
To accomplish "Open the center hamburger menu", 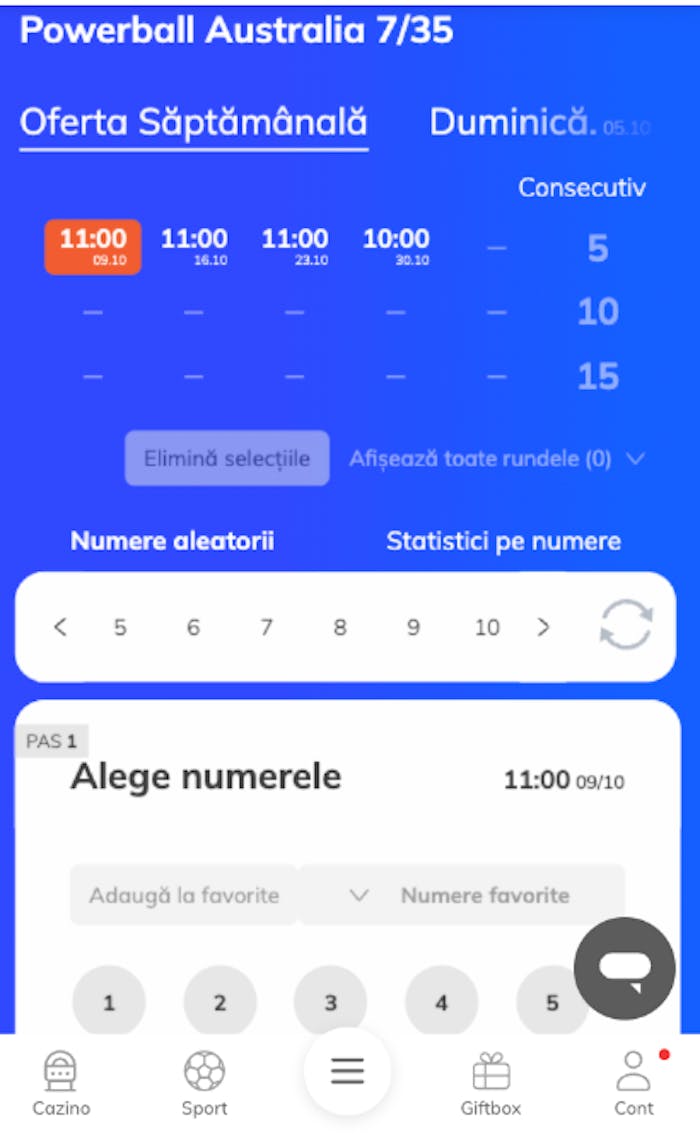I will [347, 1072].
